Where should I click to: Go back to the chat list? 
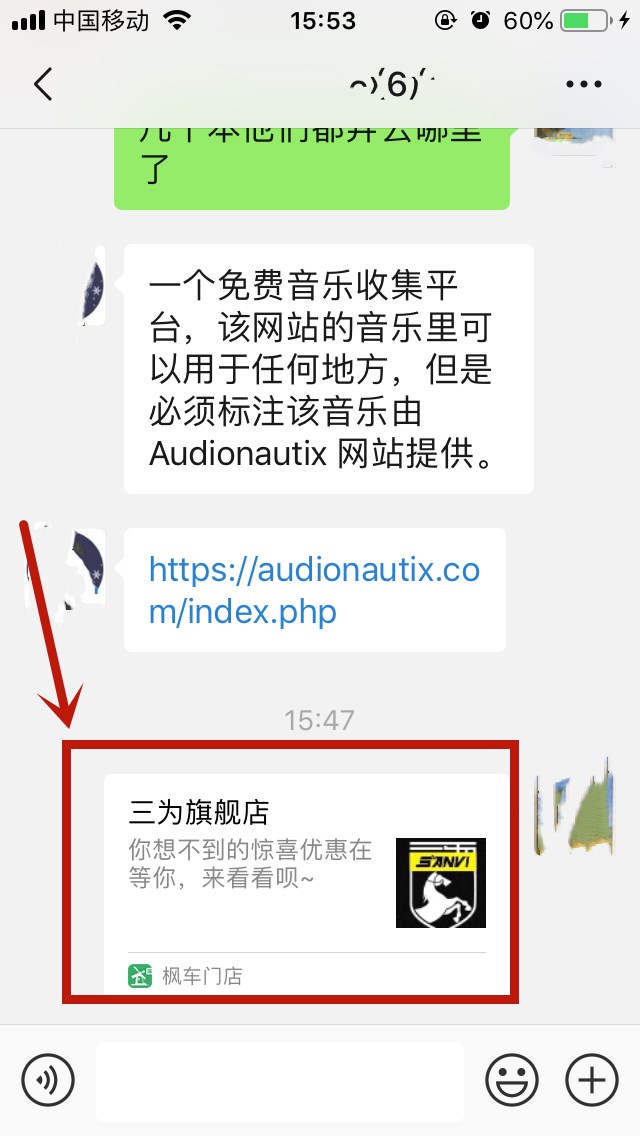[x=43, y=85]
